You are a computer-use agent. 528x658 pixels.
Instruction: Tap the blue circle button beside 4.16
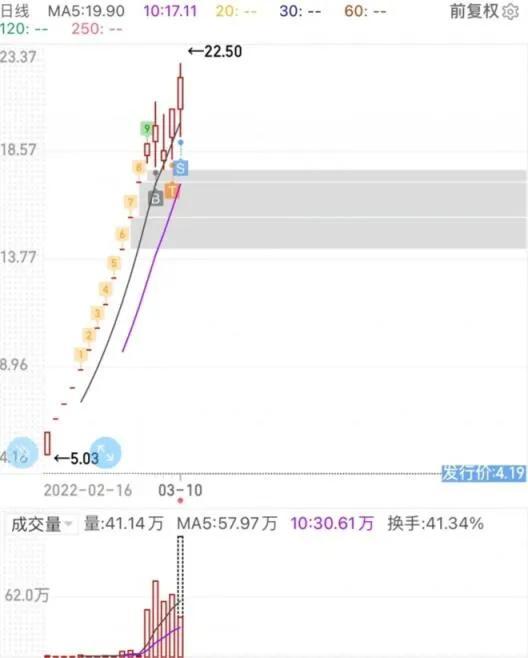click(23, 452)
